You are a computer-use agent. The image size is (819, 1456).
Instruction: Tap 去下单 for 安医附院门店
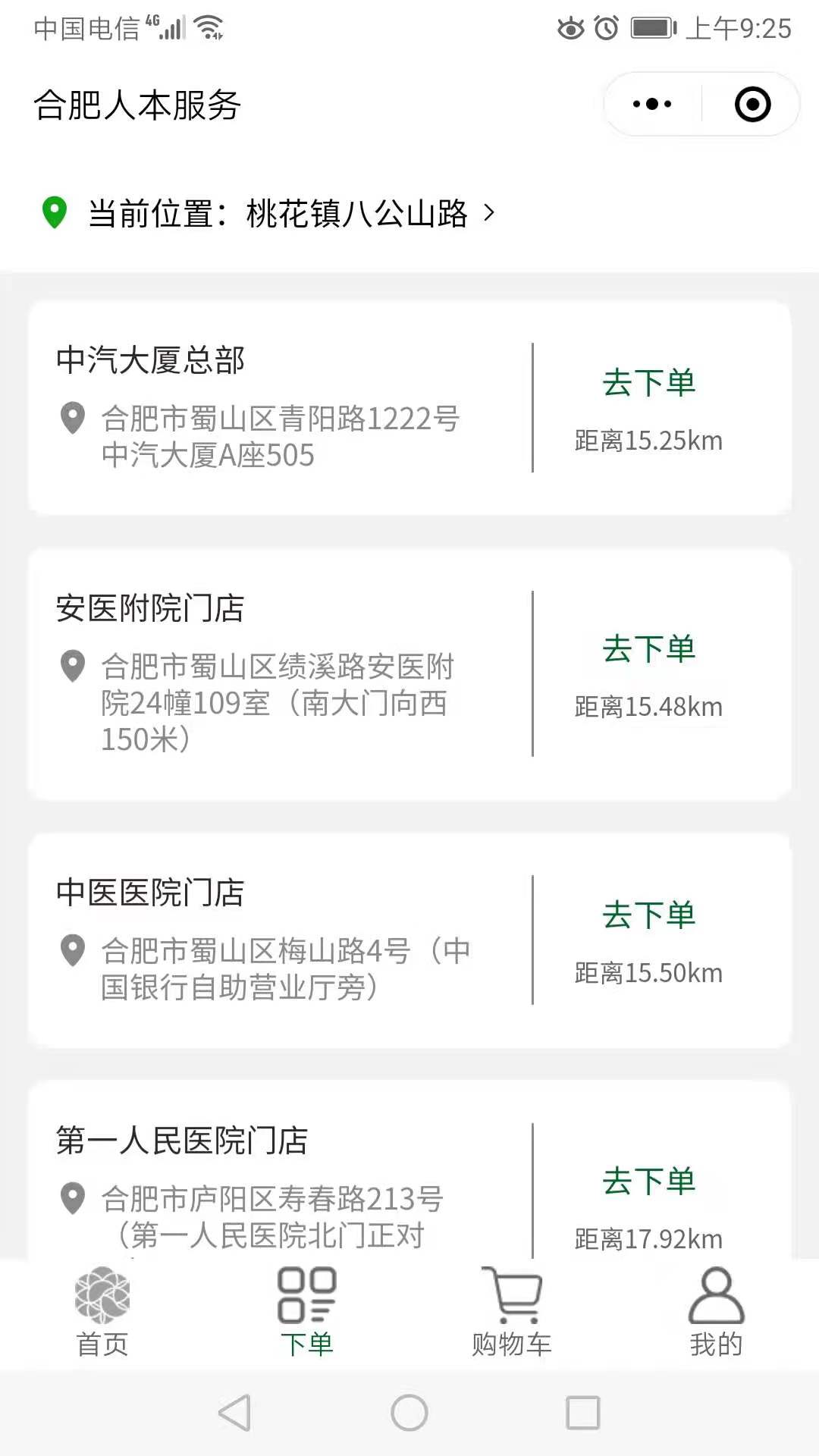click(648, 649)
